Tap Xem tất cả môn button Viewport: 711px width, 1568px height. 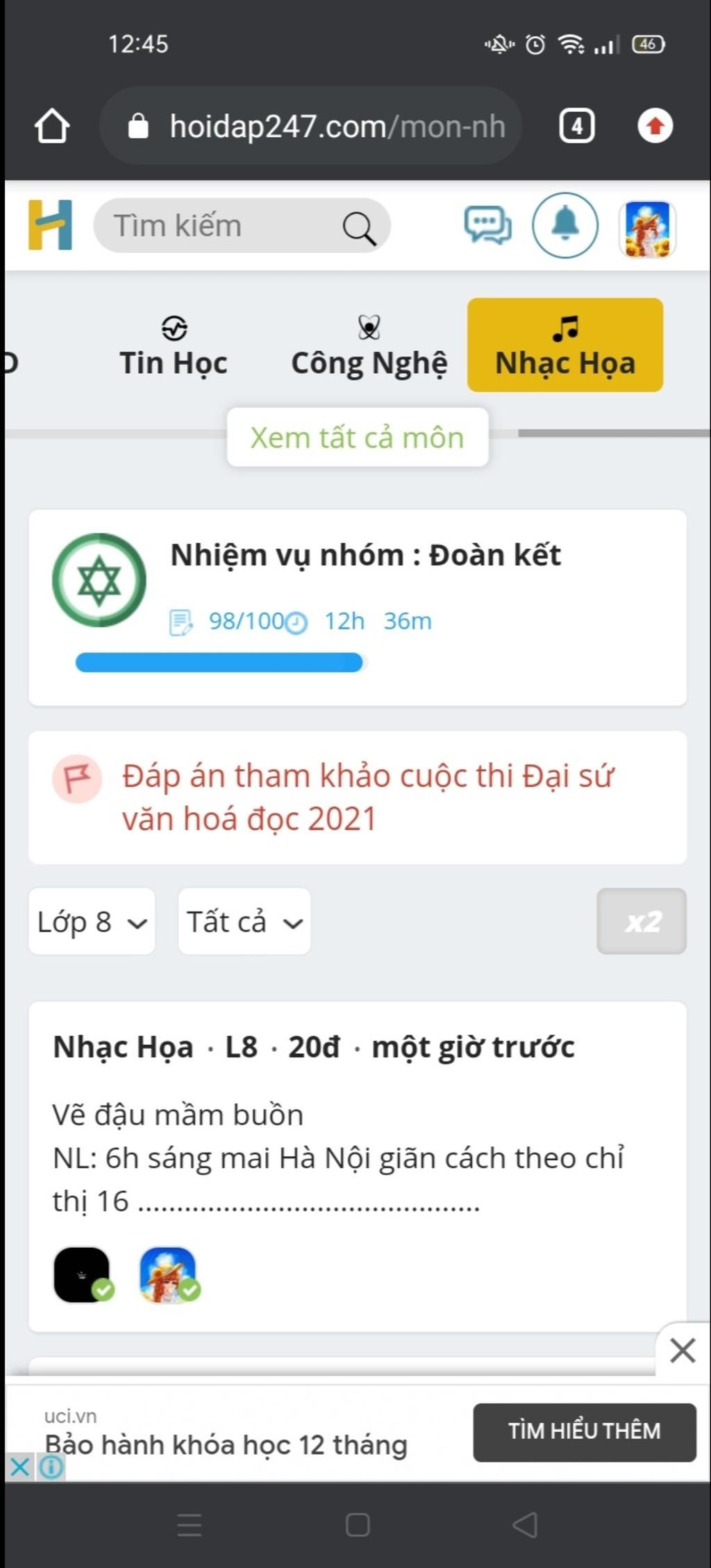357,438
